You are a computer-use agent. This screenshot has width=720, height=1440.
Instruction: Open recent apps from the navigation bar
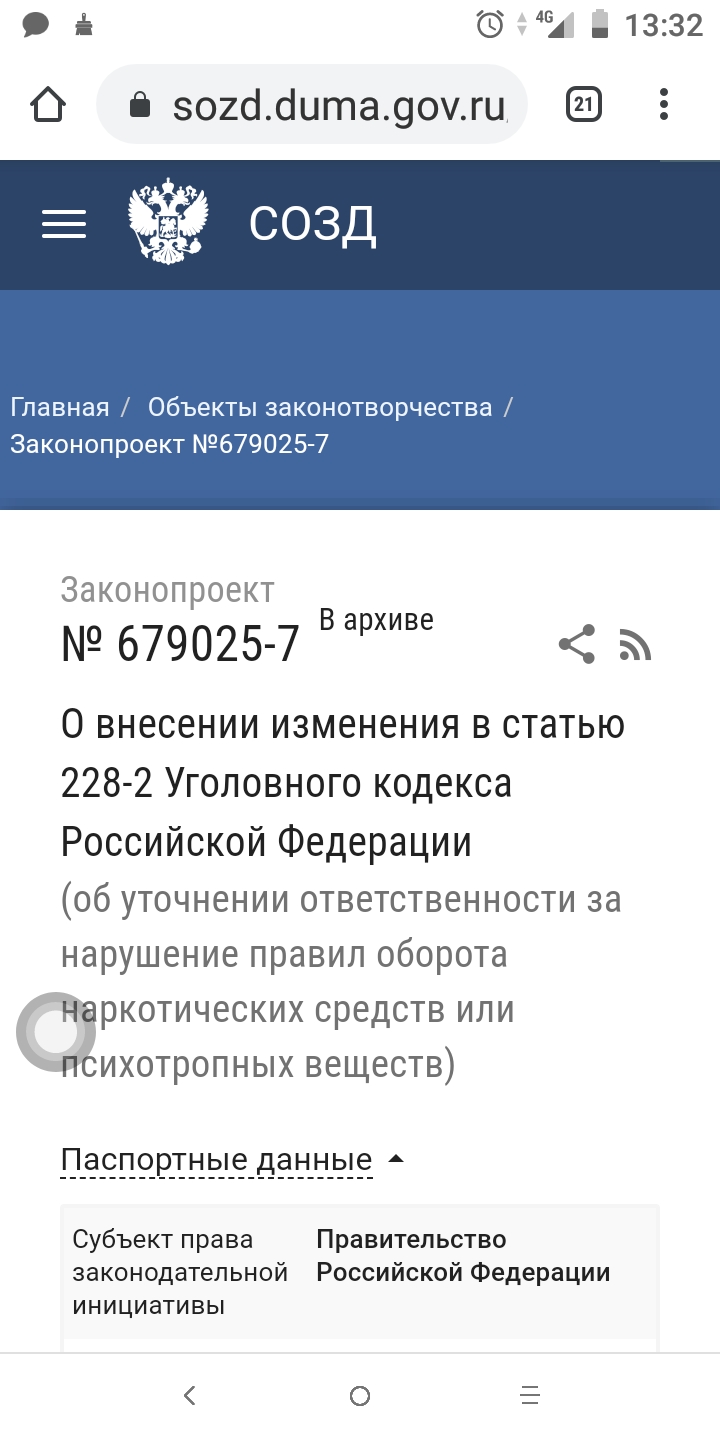(x=530, y=1396)
